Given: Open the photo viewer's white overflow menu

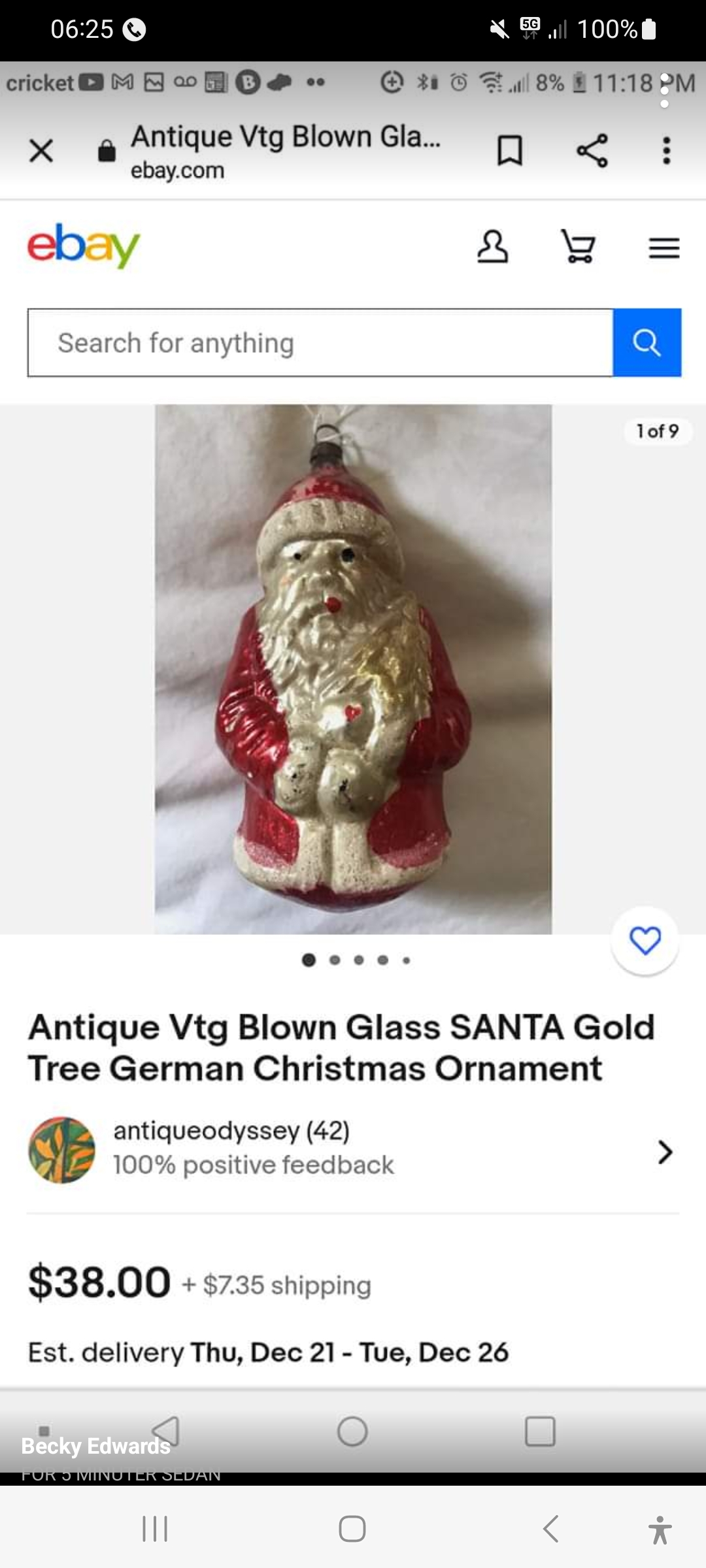Looking at the screenshot, I should 664,90.
